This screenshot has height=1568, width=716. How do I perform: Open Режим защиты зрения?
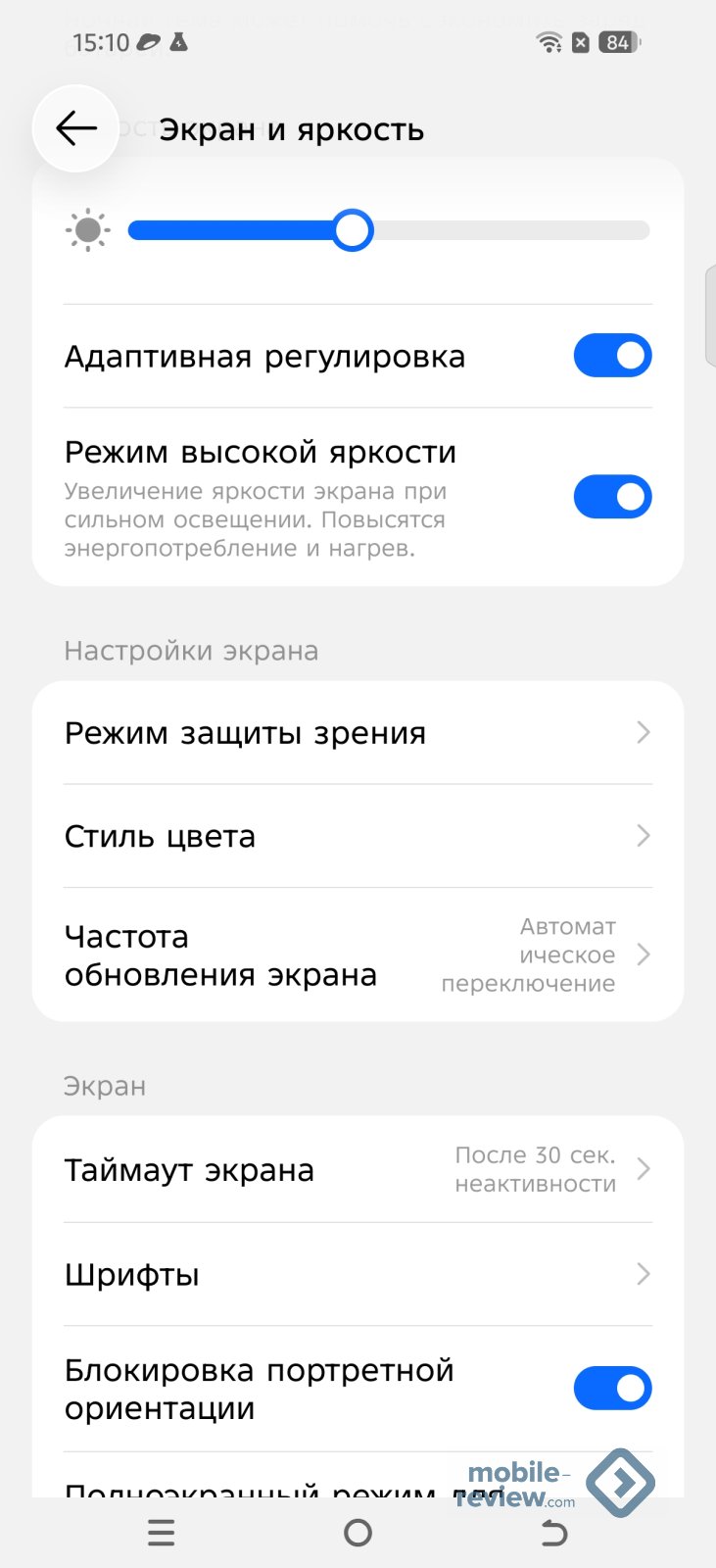(x=358, y=733)
